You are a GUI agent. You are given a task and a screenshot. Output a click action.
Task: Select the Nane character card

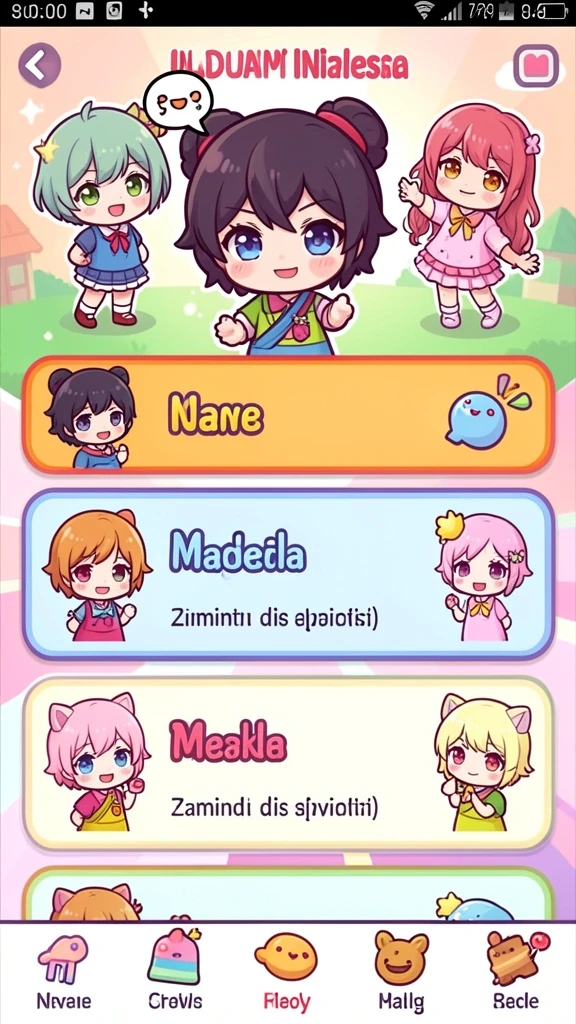pos(288,415)
